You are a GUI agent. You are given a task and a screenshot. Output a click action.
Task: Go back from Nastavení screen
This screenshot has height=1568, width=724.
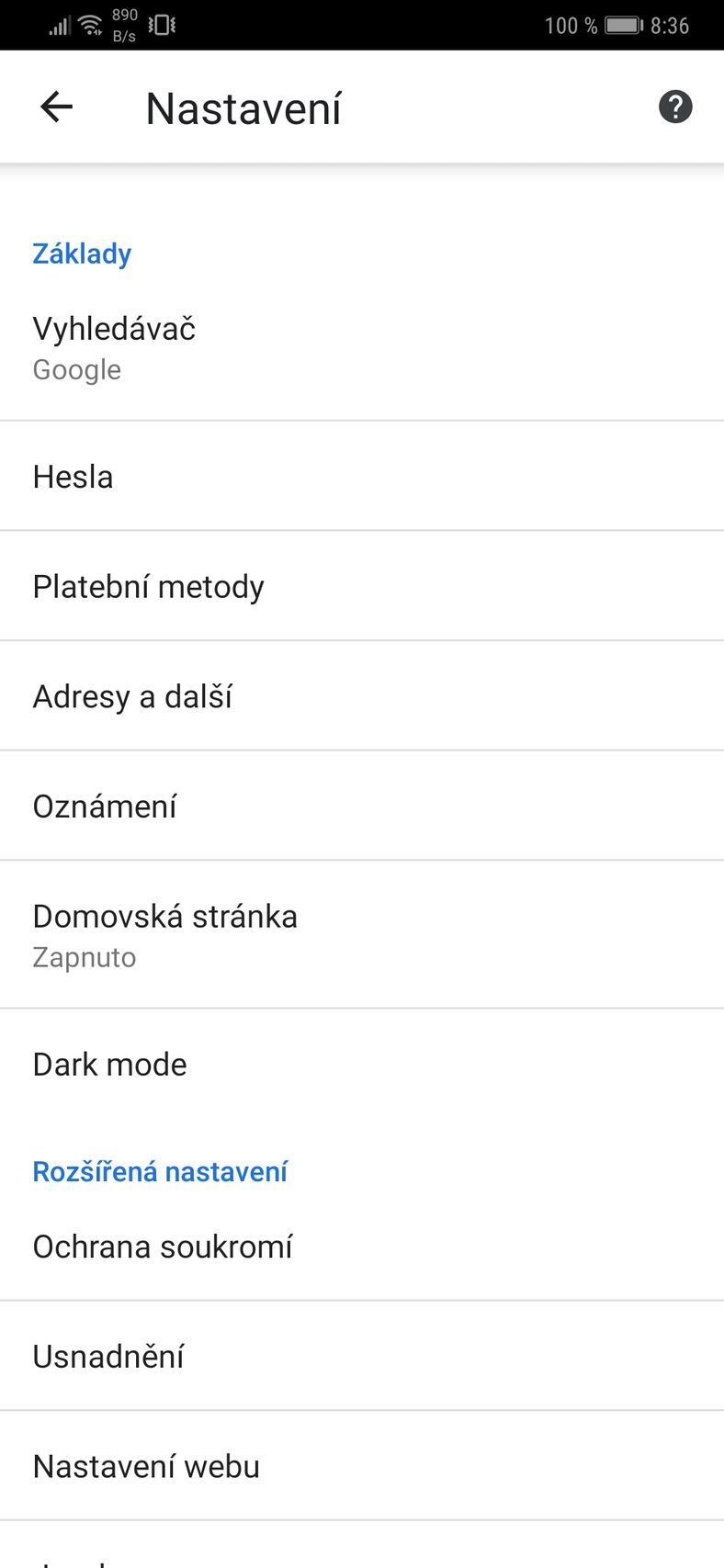tap(56, 107)
